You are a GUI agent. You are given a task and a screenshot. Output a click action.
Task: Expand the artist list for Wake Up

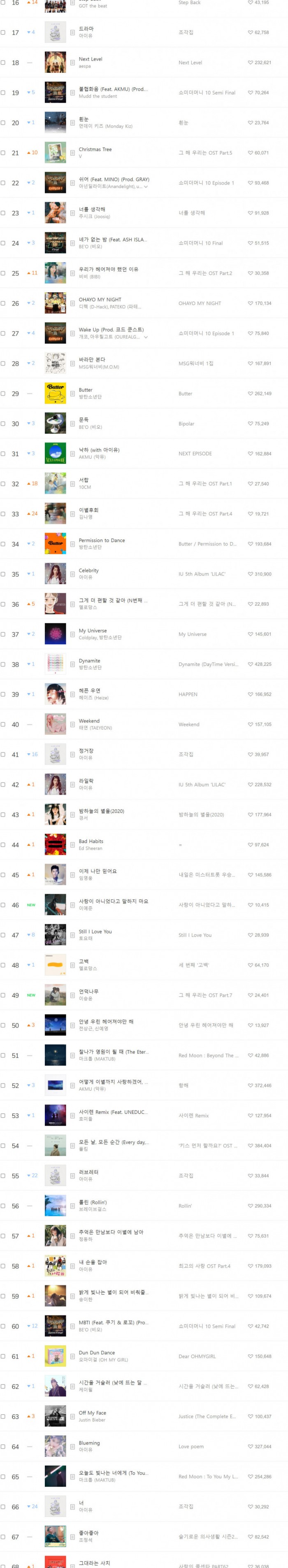point(146,337)
